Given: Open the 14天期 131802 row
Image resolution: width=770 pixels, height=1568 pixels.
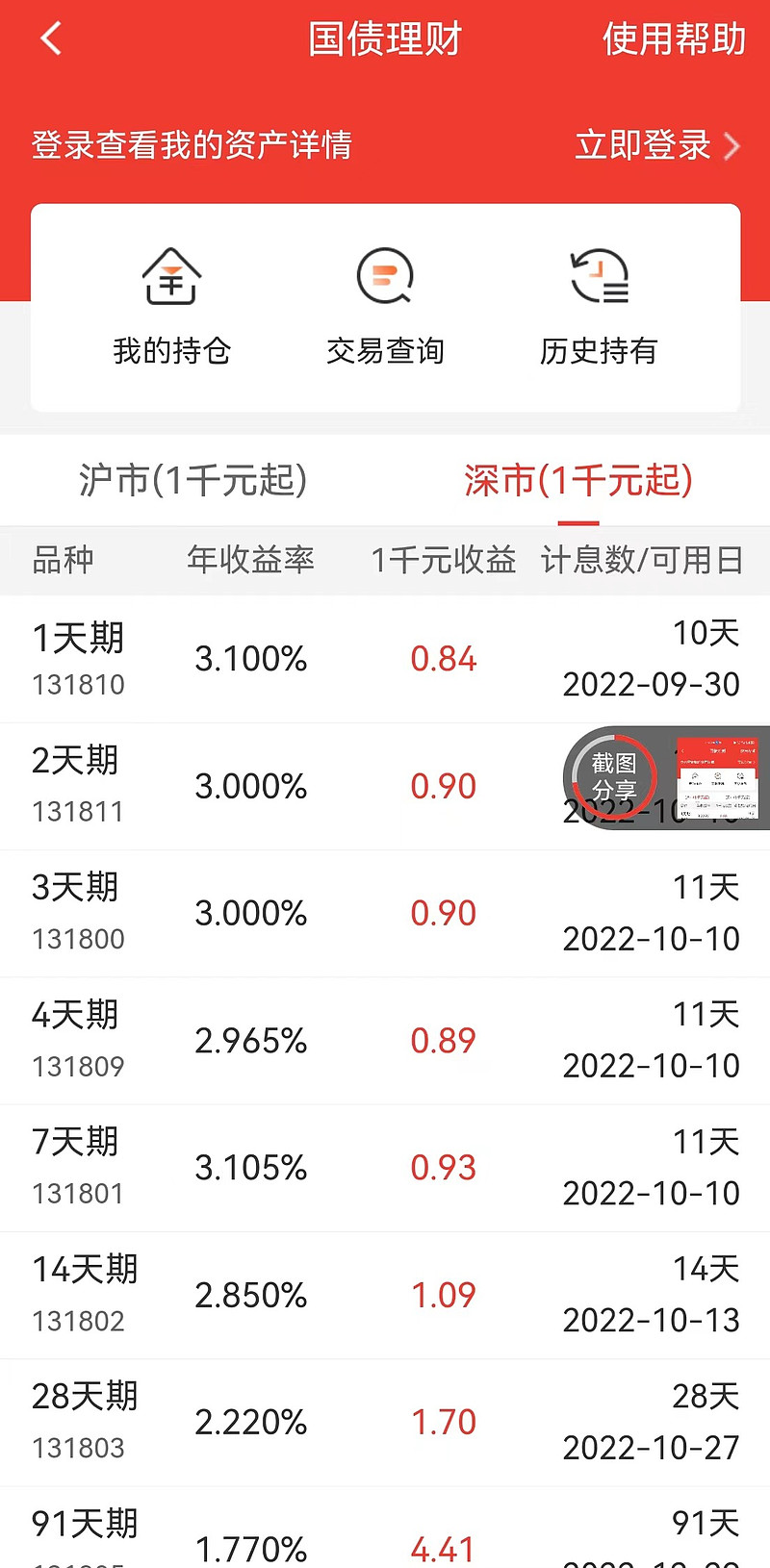Looking at the screenshot, I should pos(385,1295).
